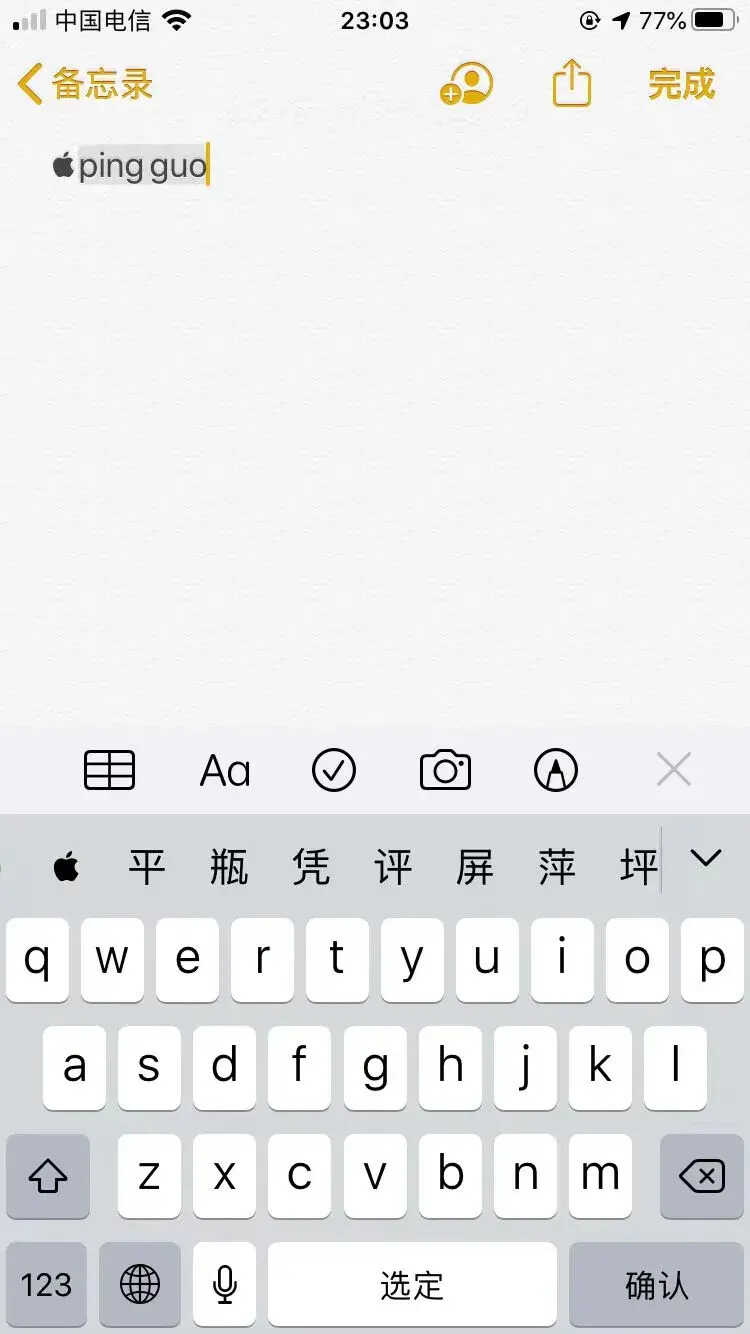Viewport: 750px width, 1334px height.
Task: Open the markup drawing pen tool
Action: [556, 771]
